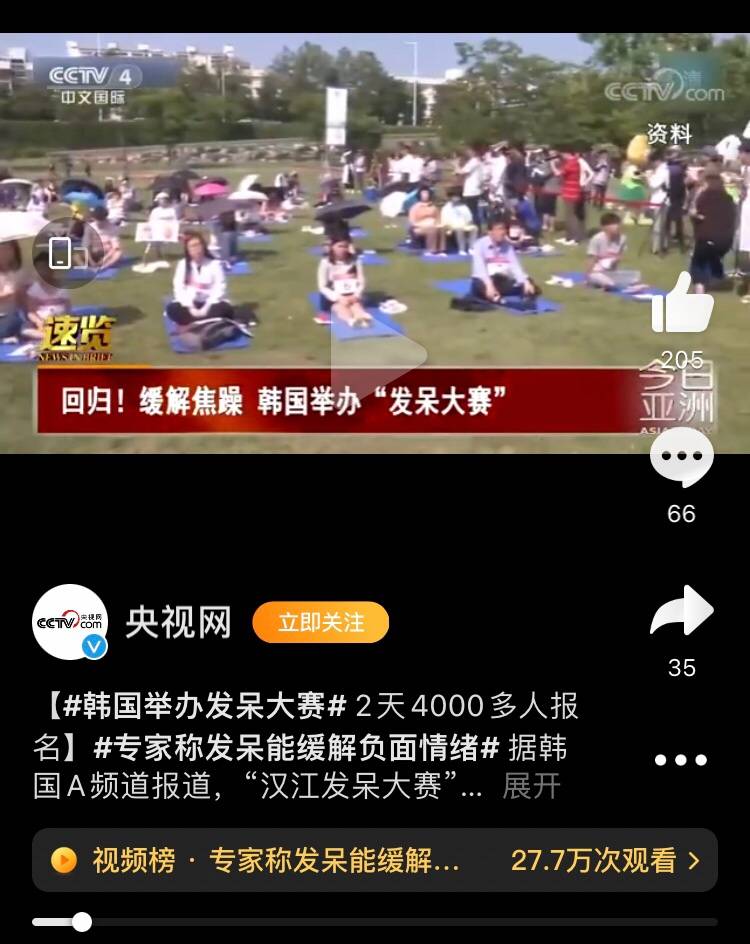Image resolution: width=750 pixels, height=944 pixels.
Task: Open the comments bubble
Action: pos(682,459)
